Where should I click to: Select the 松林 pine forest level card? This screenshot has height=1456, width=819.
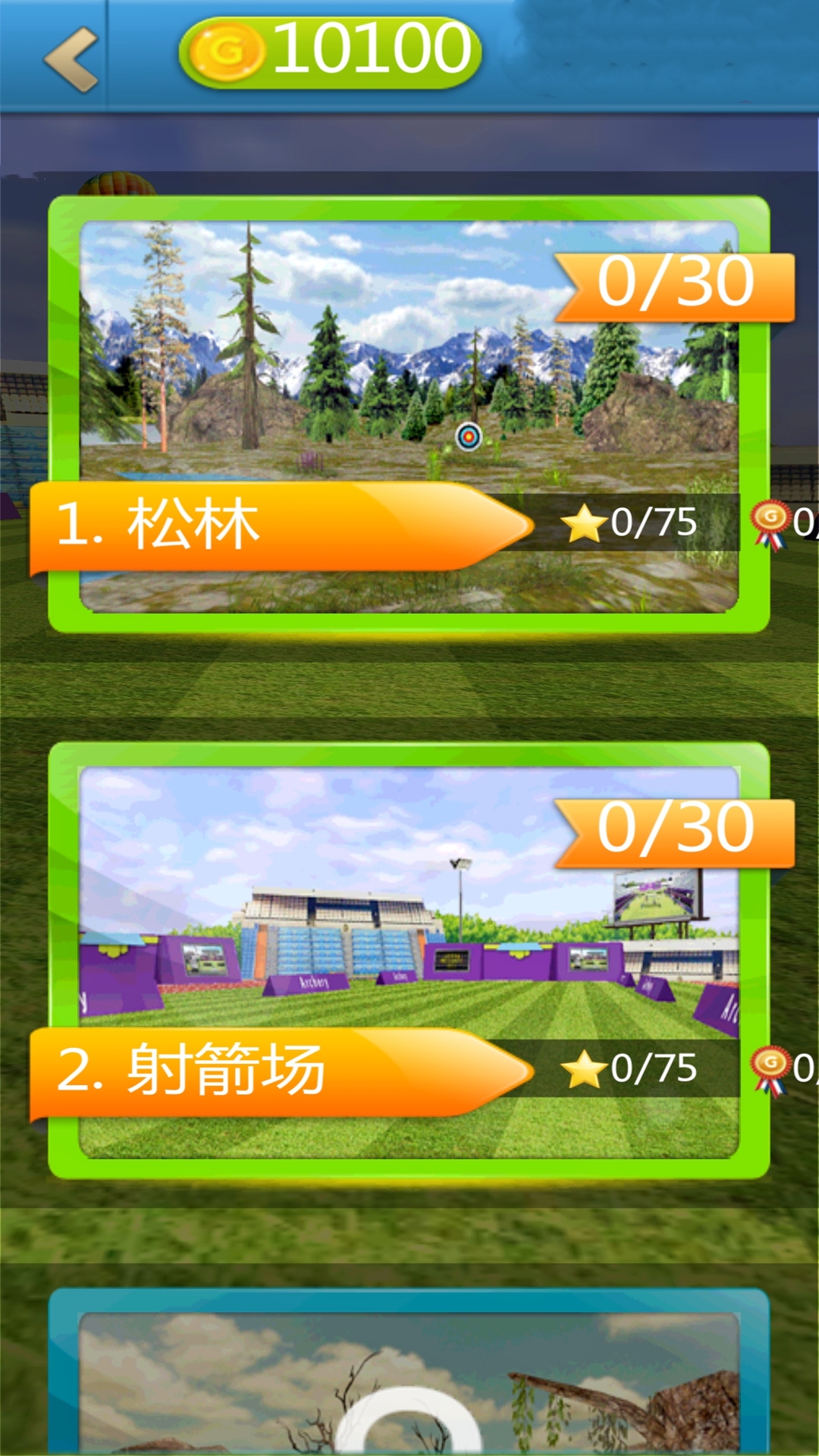point(408,413)
